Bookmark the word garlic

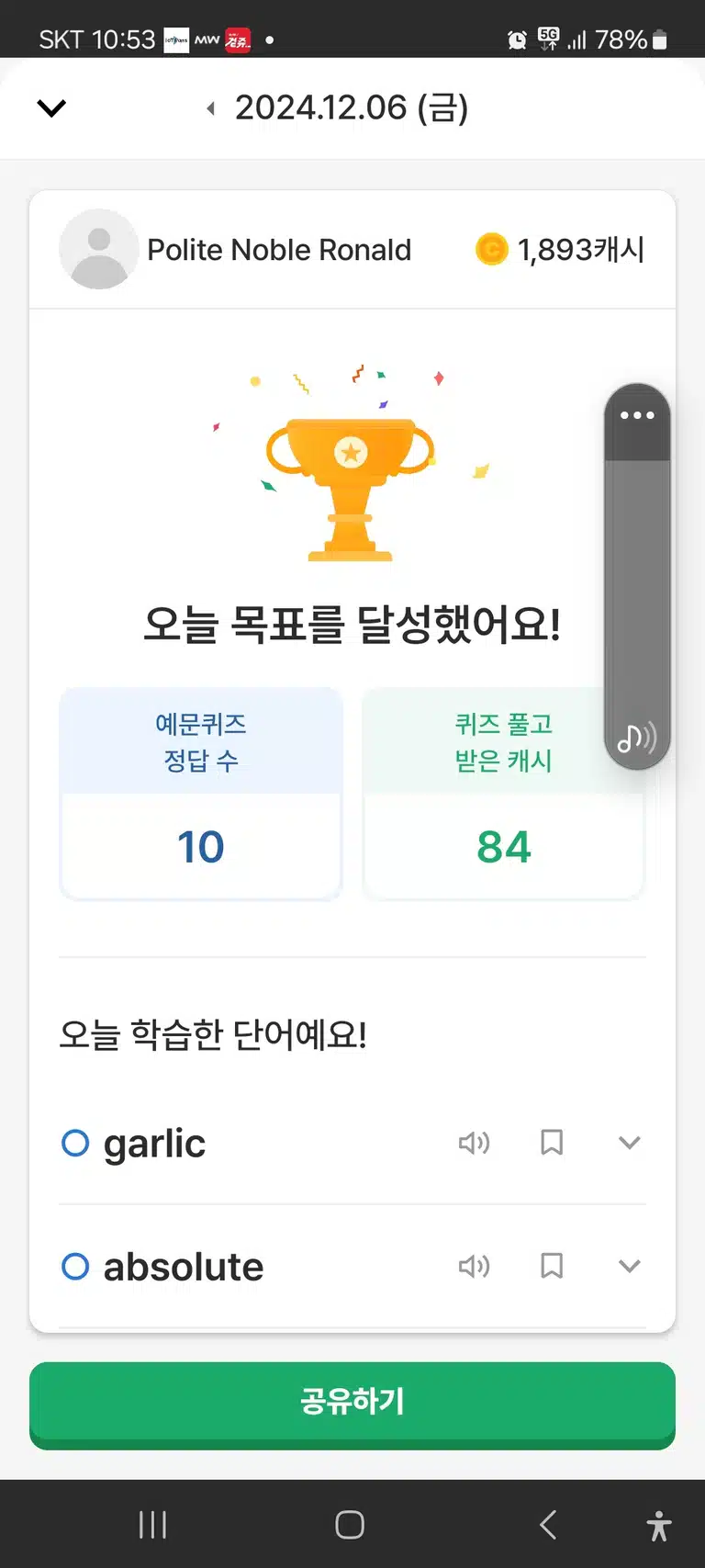552,1143
